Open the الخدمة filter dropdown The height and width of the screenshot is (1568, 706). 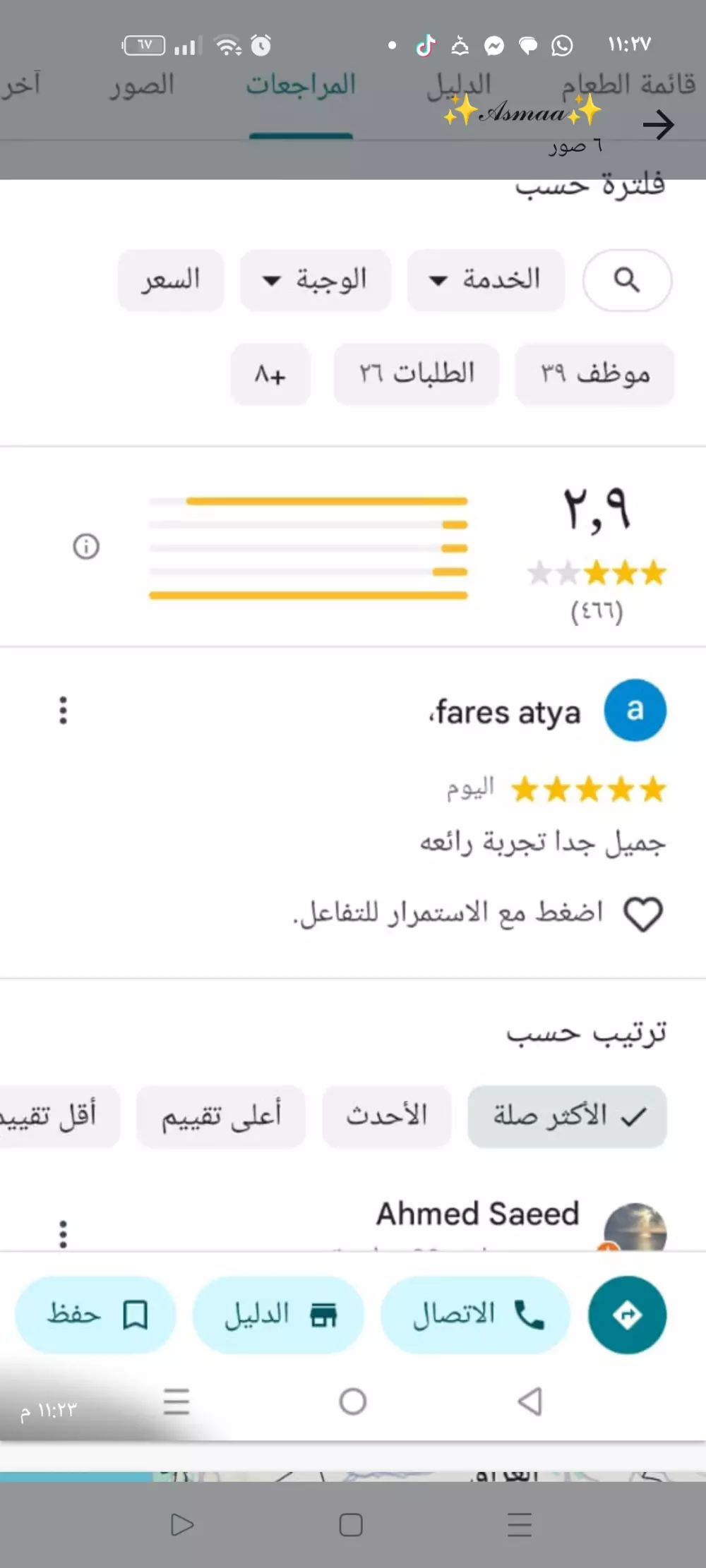(x=485, y=279)
